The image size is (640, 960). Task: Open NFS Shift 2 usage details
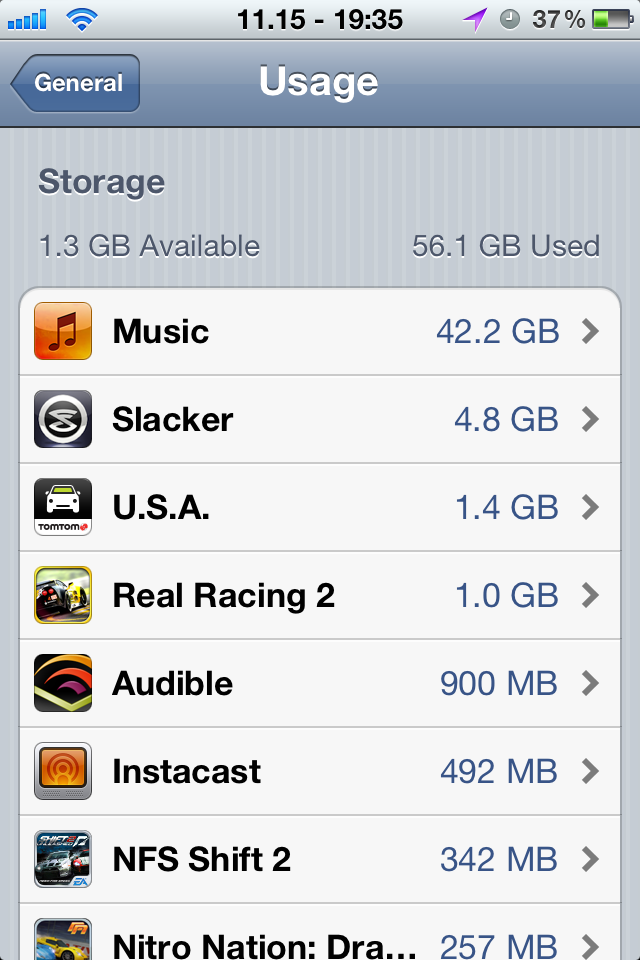coord(320,859)
